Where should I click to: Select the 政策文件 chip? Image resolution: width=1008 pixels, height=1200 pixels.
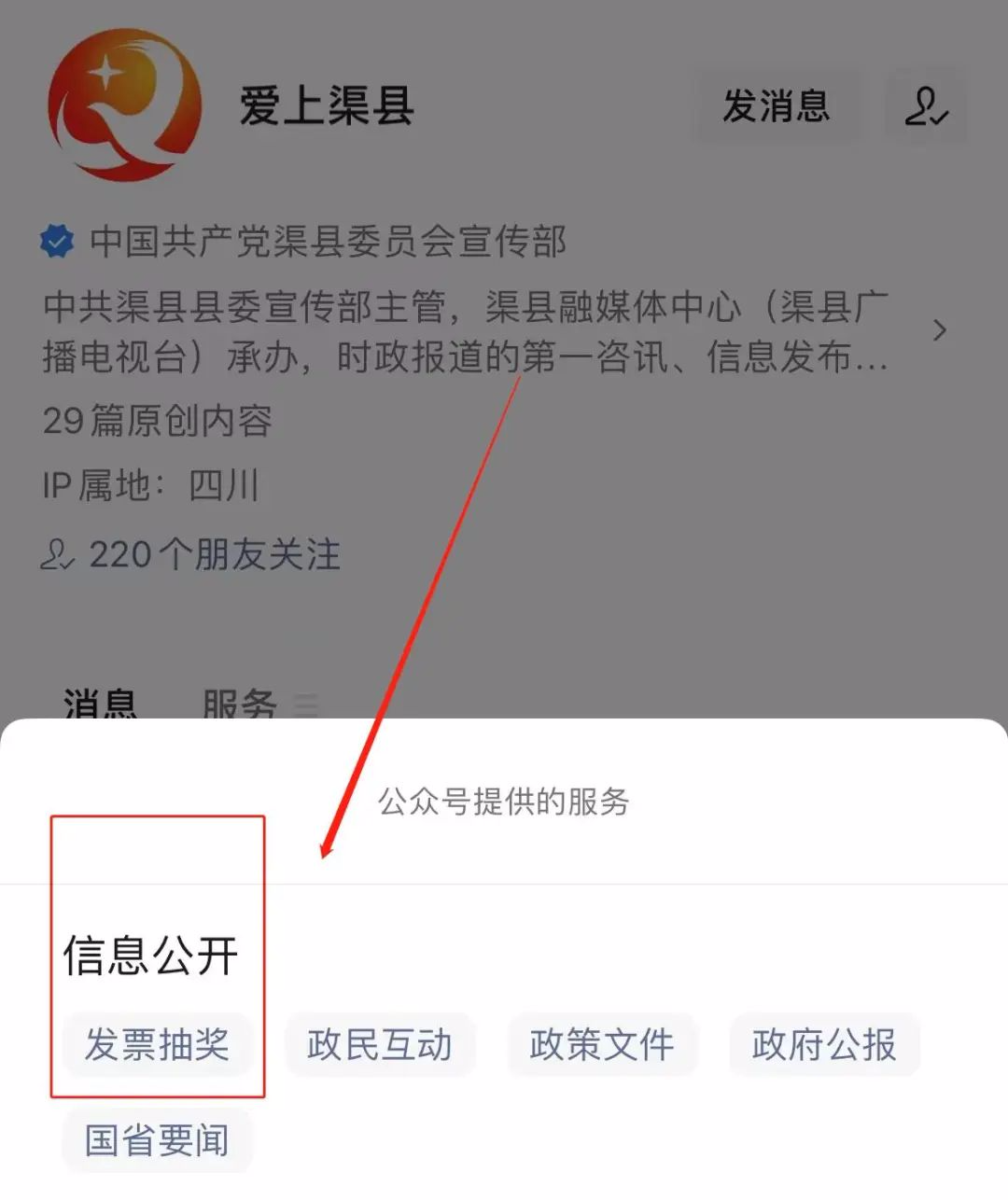pos(602,1044)
